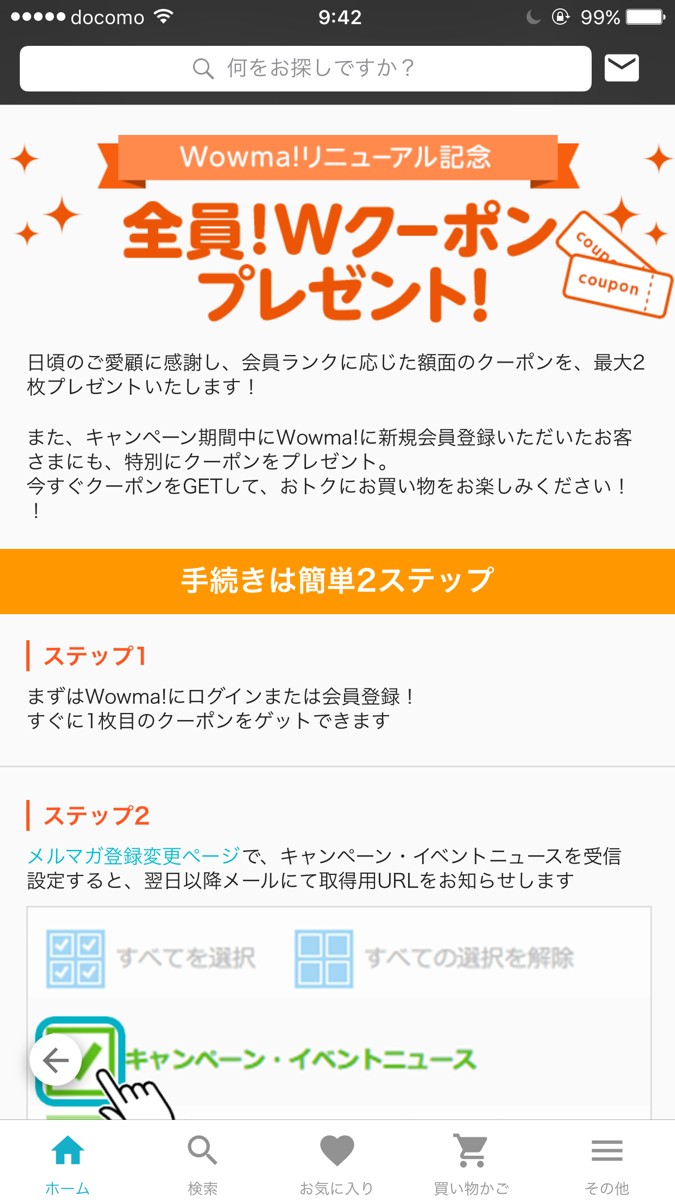Tap the 何をお探しですか search field

pos(305,68)
